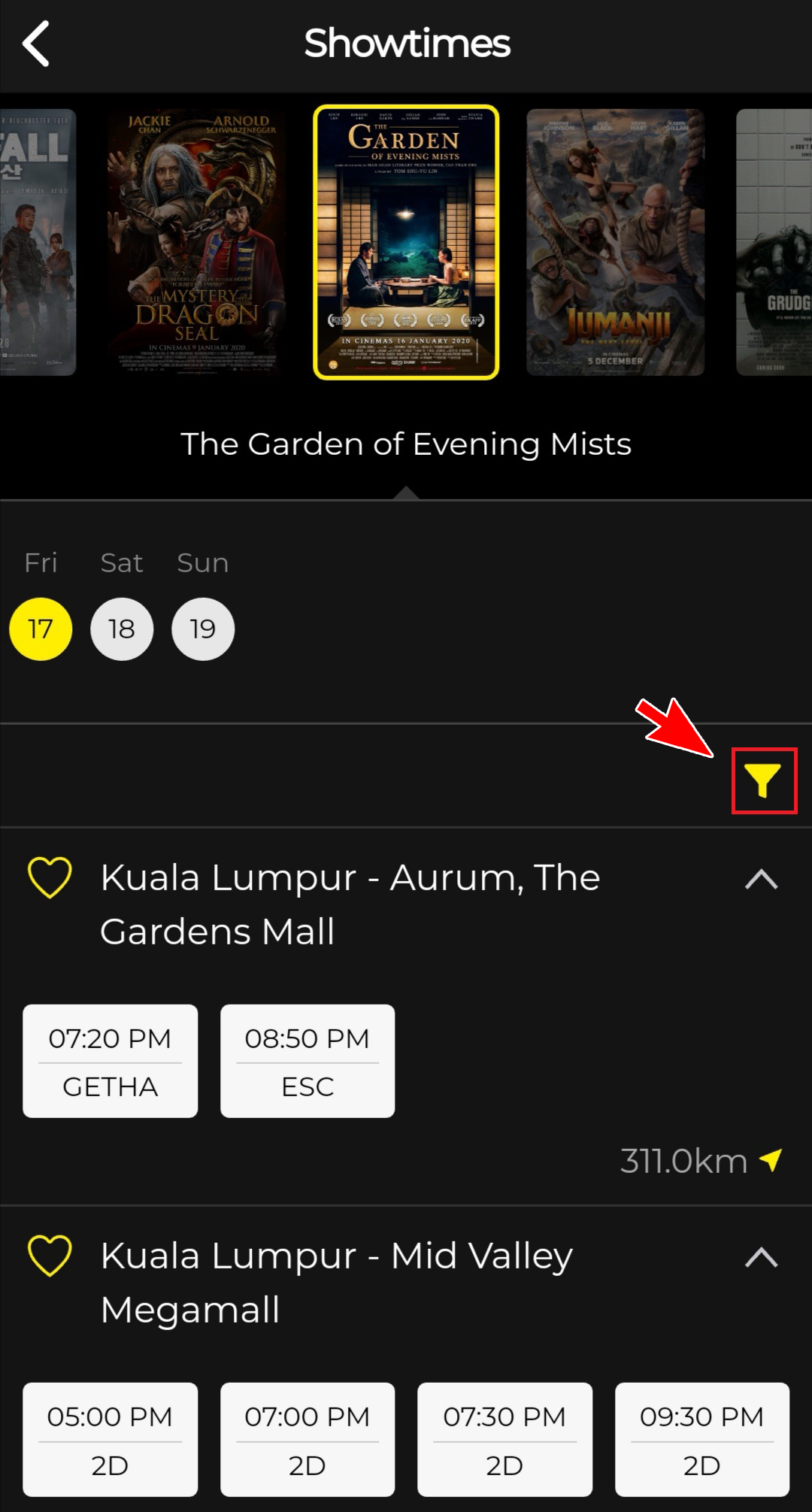
Task: Collapse Aurum, The Gardens Mall showtimes
Action: tap(761, 879)
